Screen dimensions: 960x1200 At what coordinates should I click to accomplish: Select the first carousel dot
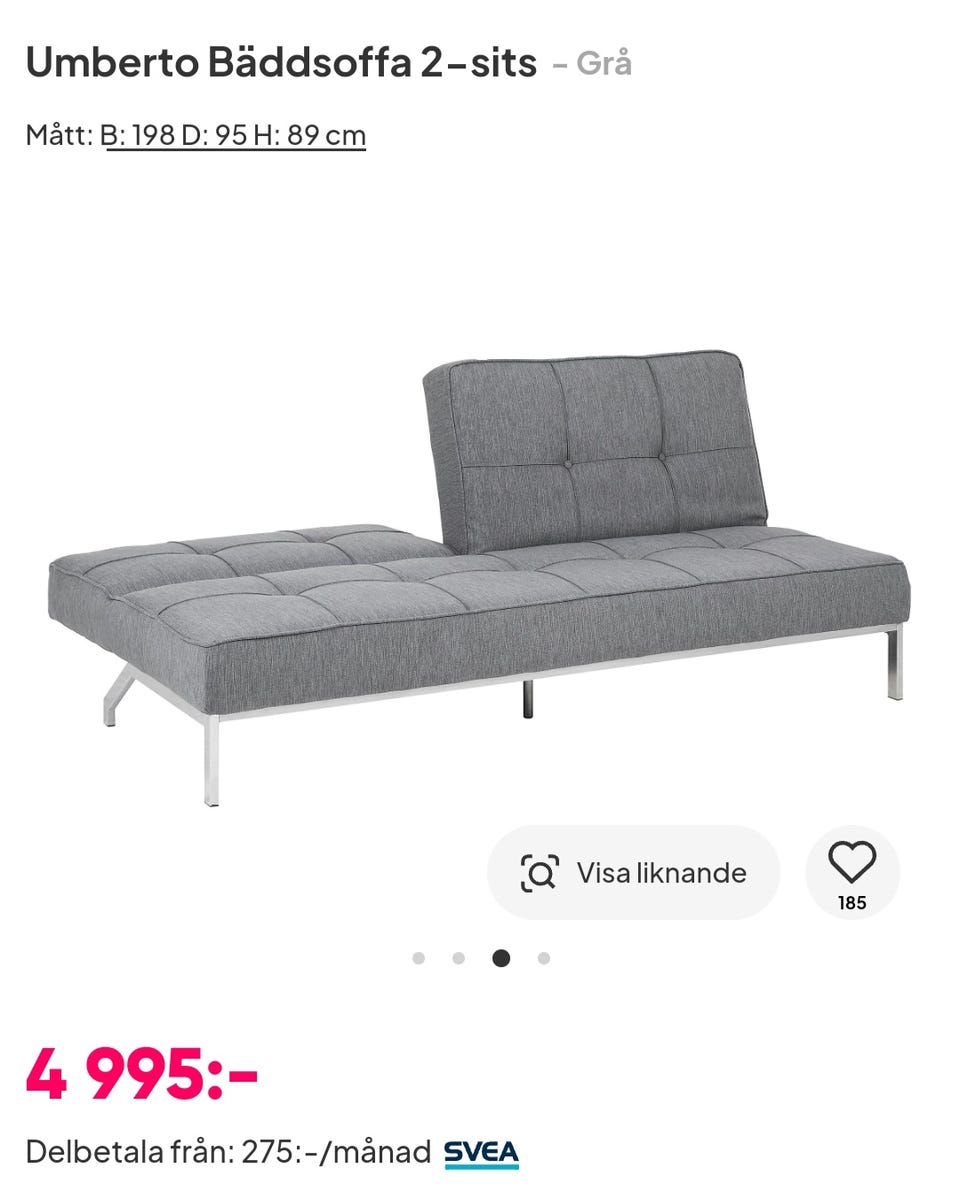(418, 958)
